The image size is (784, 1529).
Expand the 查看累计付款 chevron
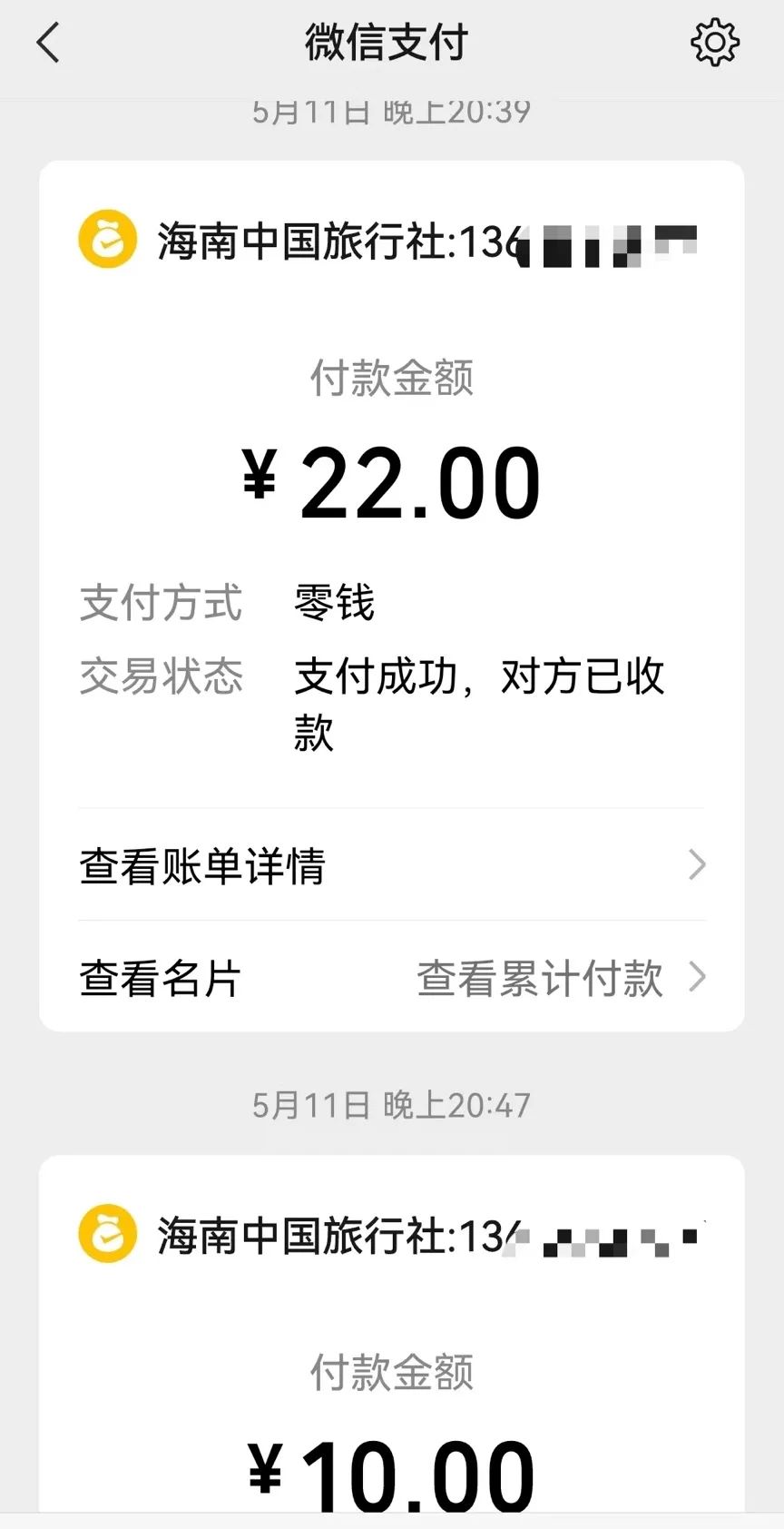coord(697,977)
